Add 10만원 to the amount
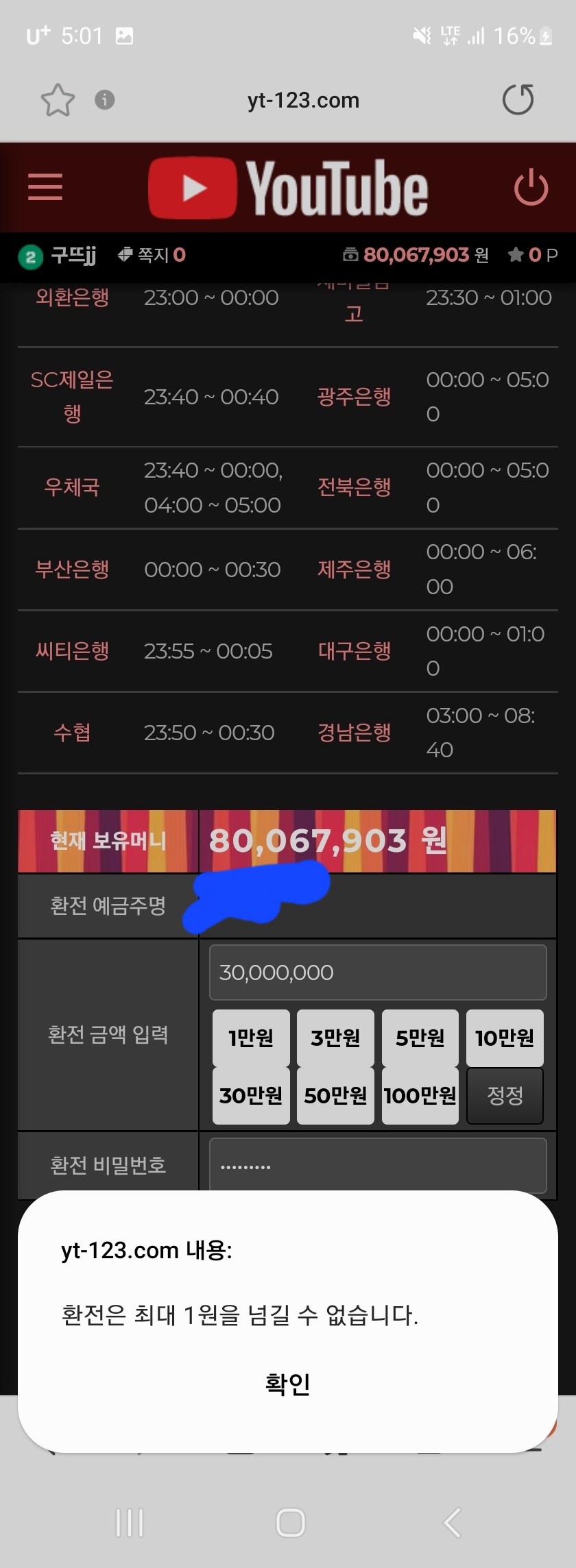The height and width of the screenshot is (1568, 576). point(505,1038)
